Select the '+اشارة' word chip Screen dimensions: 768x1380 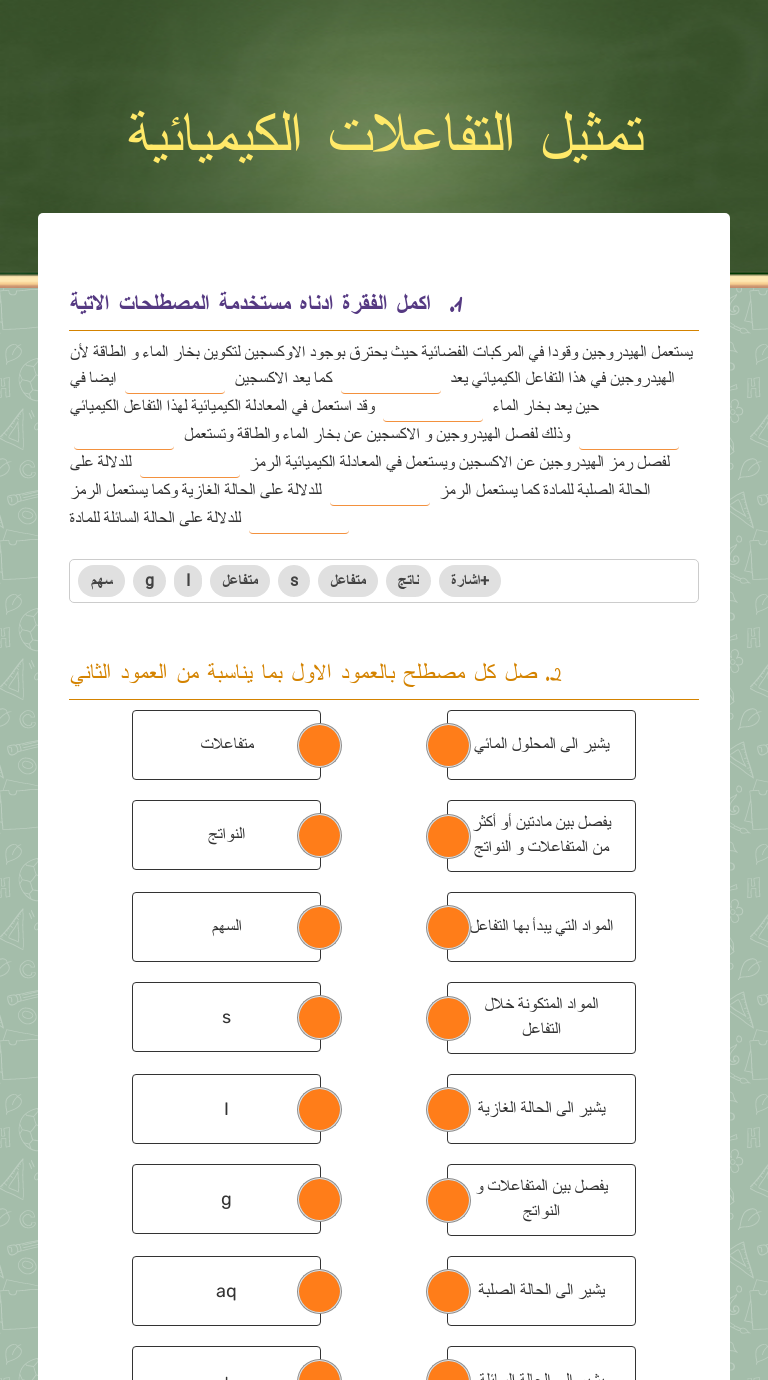point(469,581)
